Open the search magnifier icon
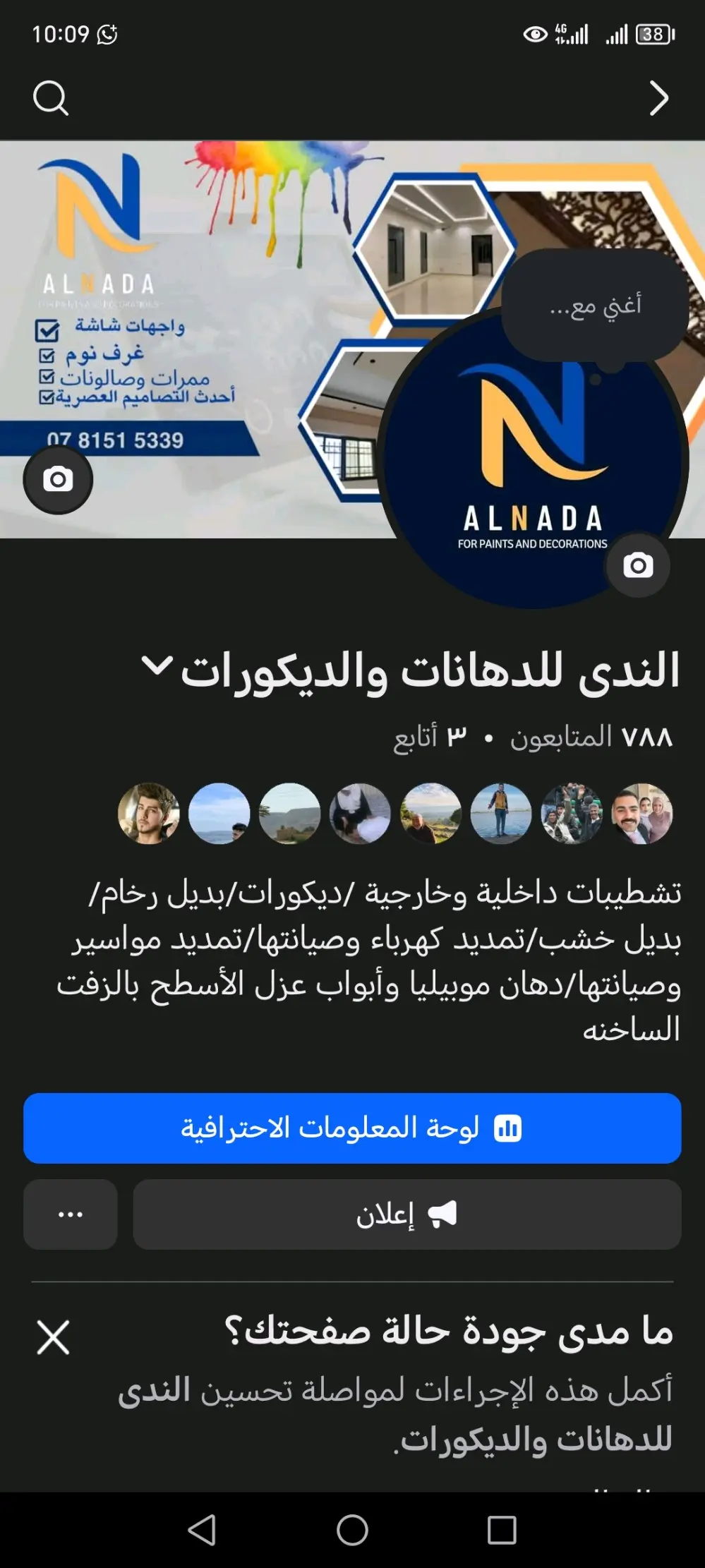Image resolution: width=705 pixels, height=1568 pixels. pos(51,98)
